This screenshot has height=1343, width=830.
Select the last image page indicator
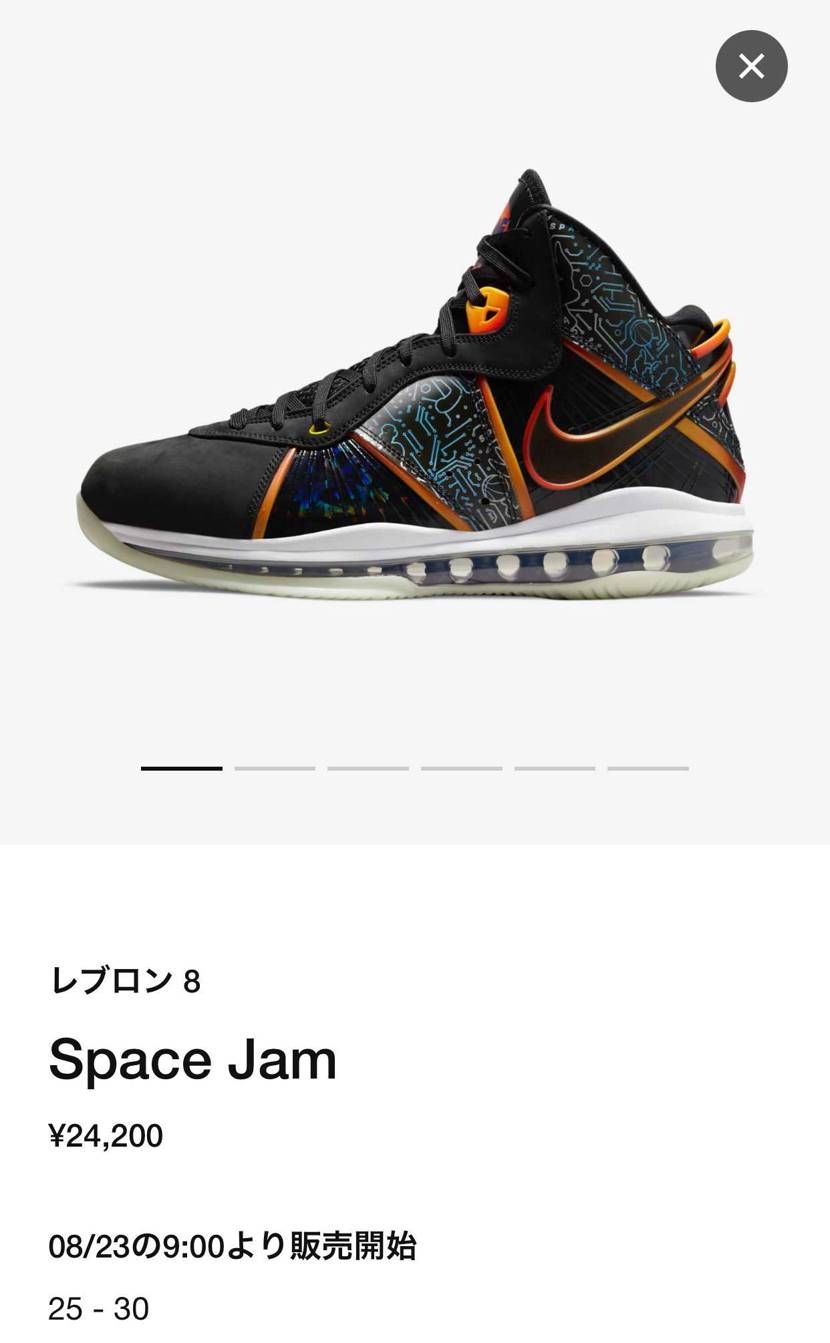click(648, 768)
